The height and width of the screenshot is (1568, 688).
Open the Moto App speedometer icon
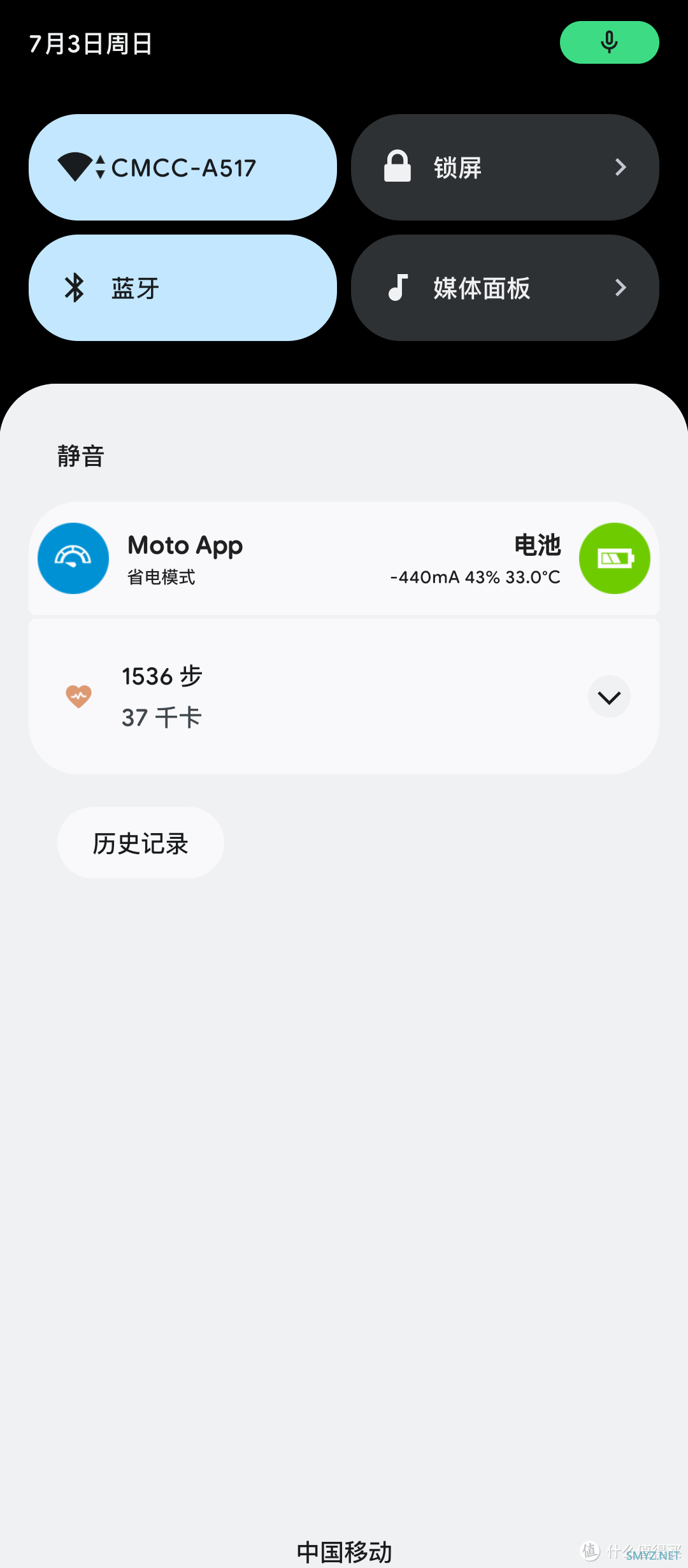click(x=73, y=558)
